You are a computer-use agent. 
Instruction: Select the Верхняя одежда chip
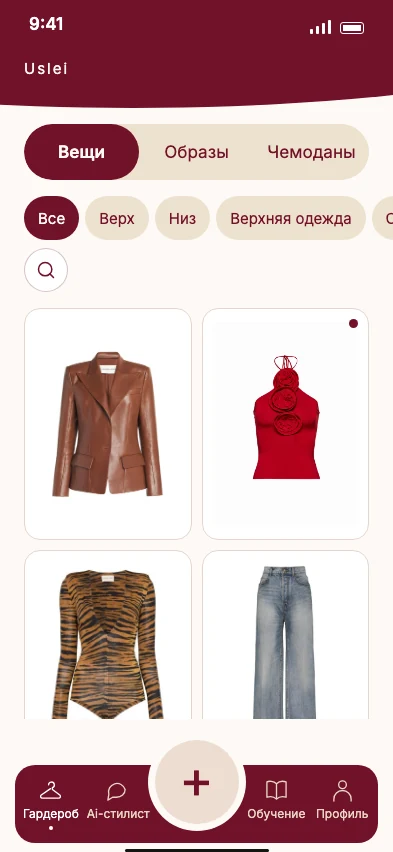(291, 218)
